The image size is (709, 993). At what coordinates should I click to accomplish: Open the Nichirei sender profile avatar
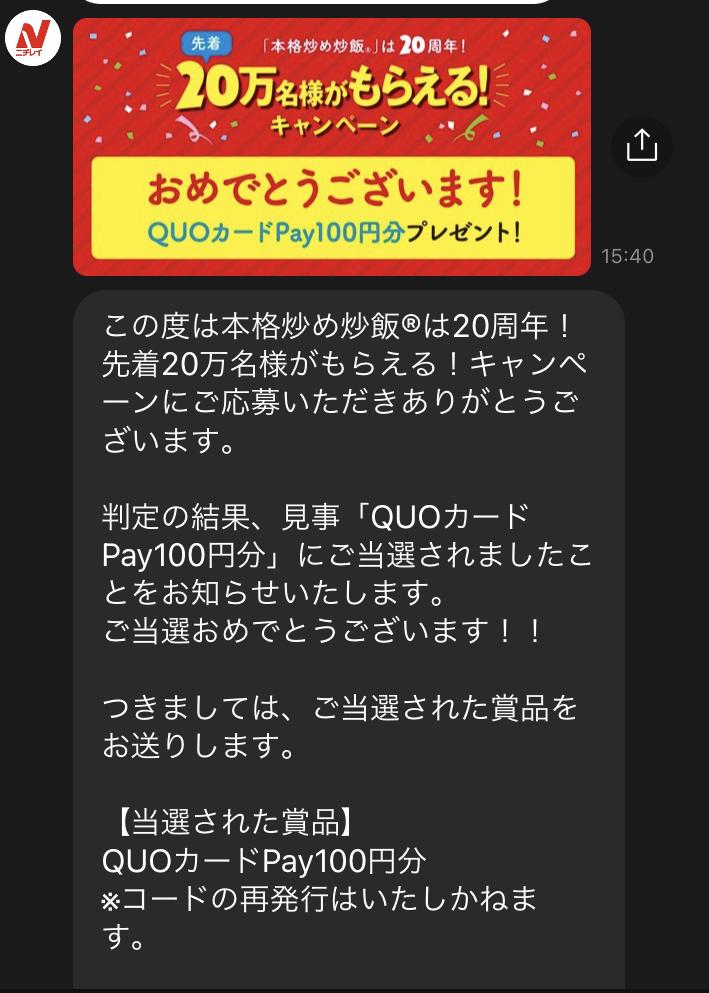coord(33,42)
